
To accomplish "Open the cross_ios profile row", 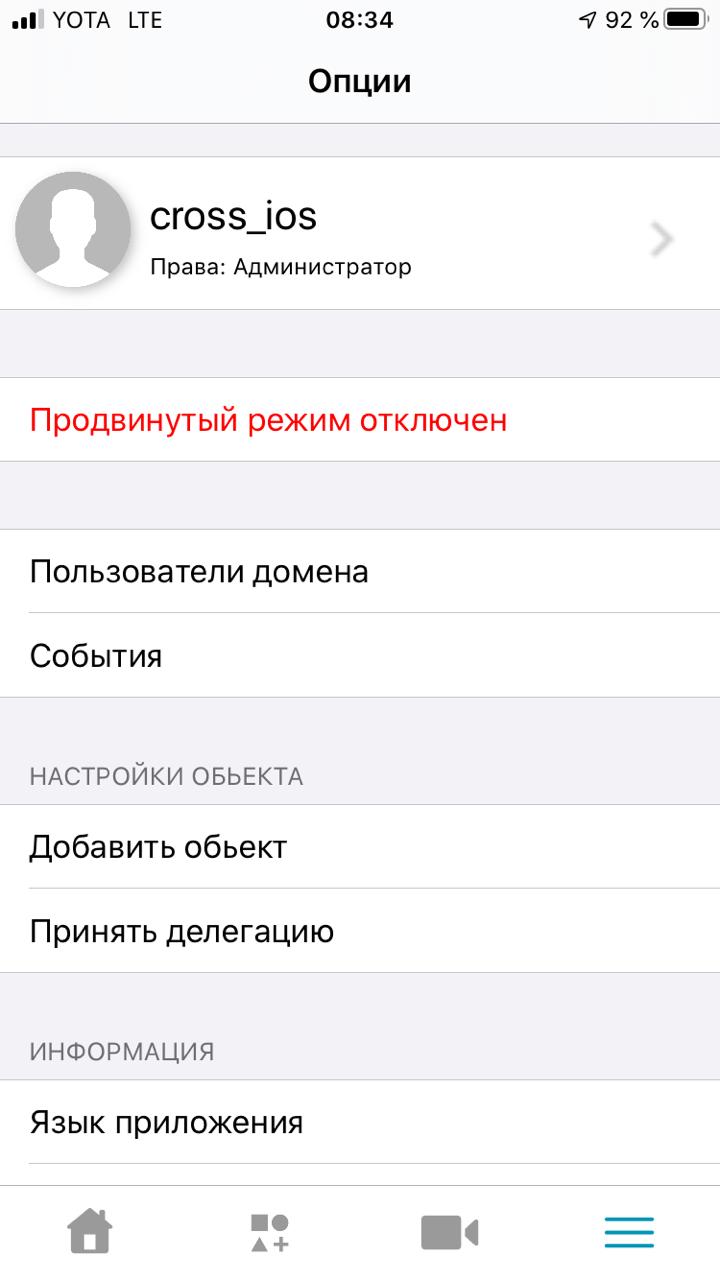I will (360, 233).
